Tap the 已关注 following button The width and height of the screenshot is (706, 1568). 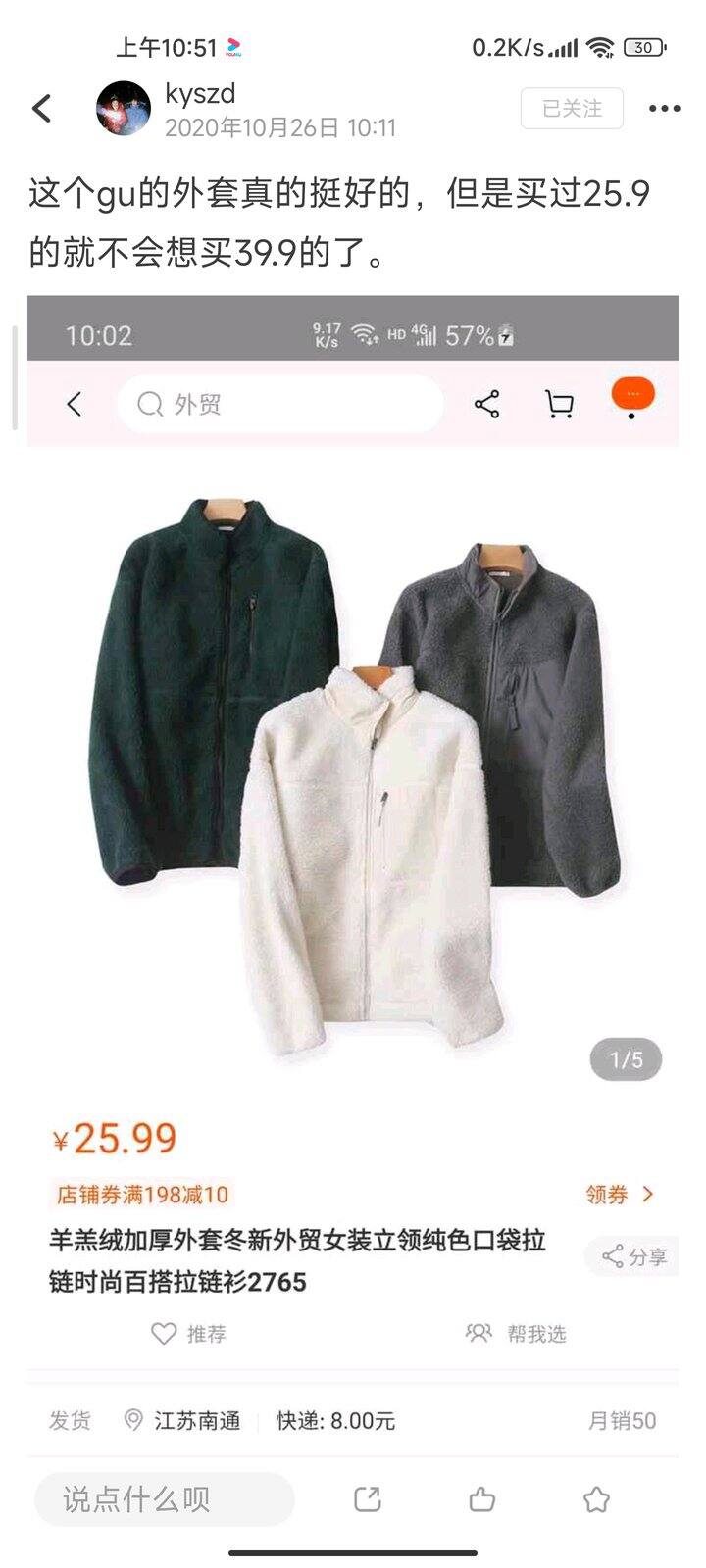(572, 108)
